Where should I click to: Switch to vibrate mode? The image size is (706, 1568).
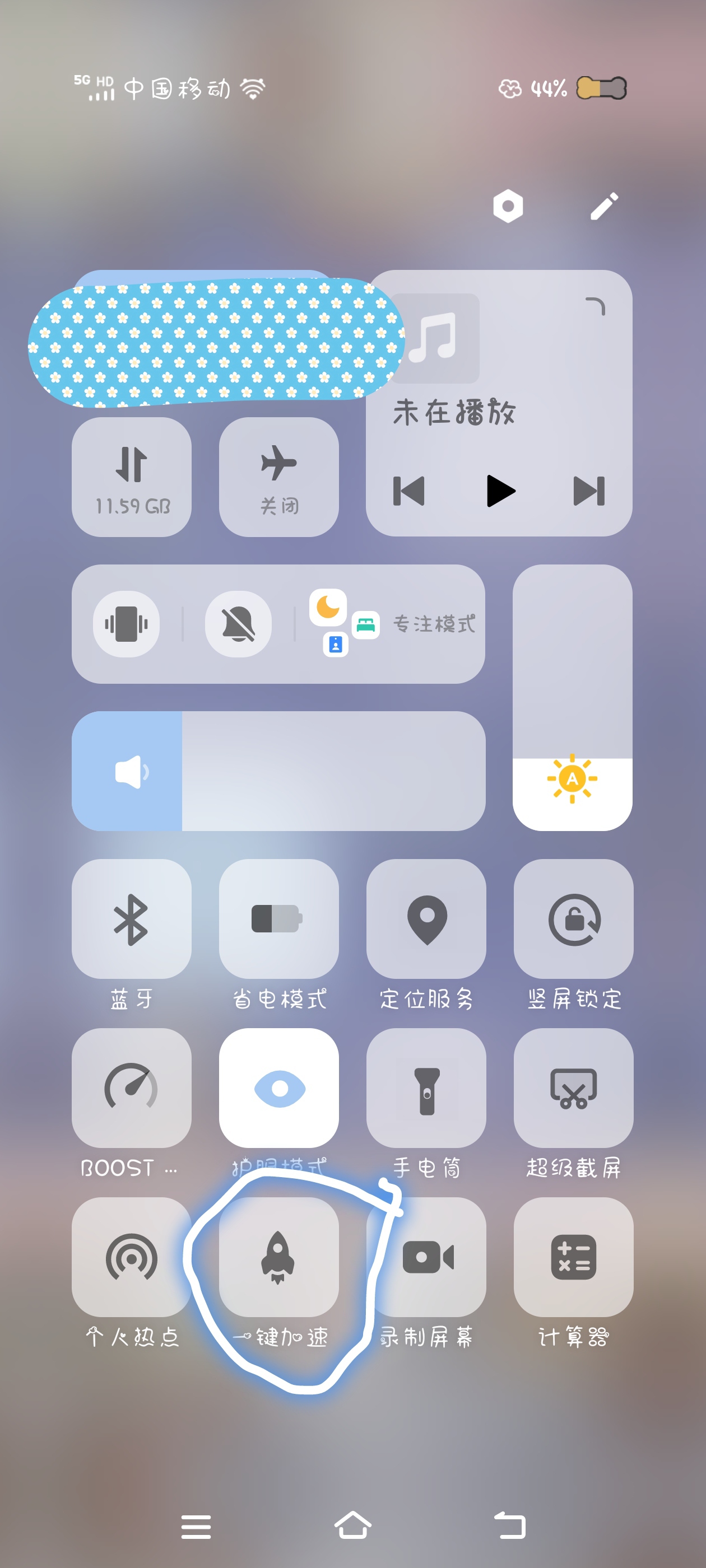126,623
